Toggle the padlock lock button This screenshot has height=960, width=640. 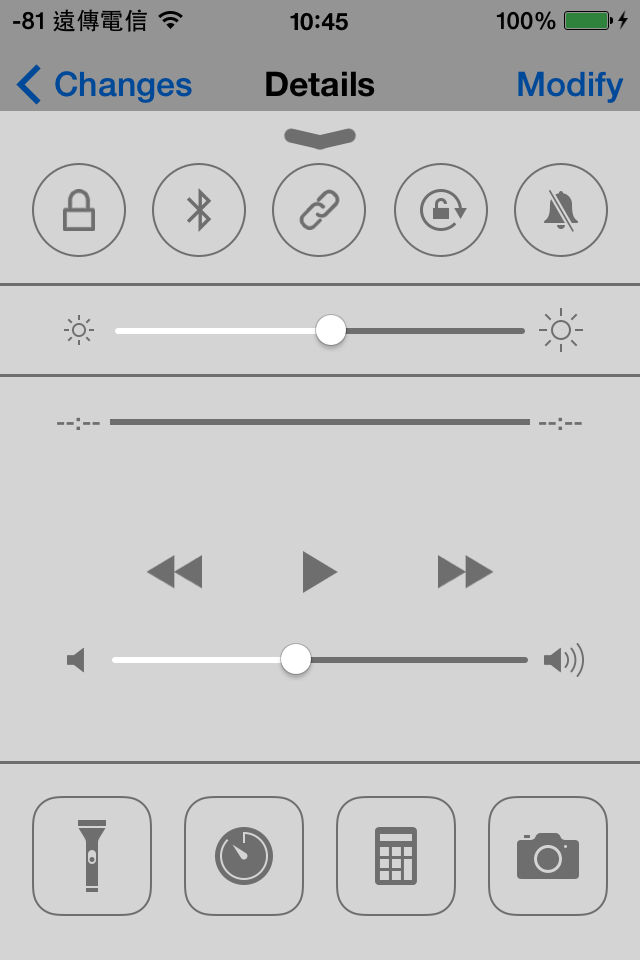pos(79,211)
